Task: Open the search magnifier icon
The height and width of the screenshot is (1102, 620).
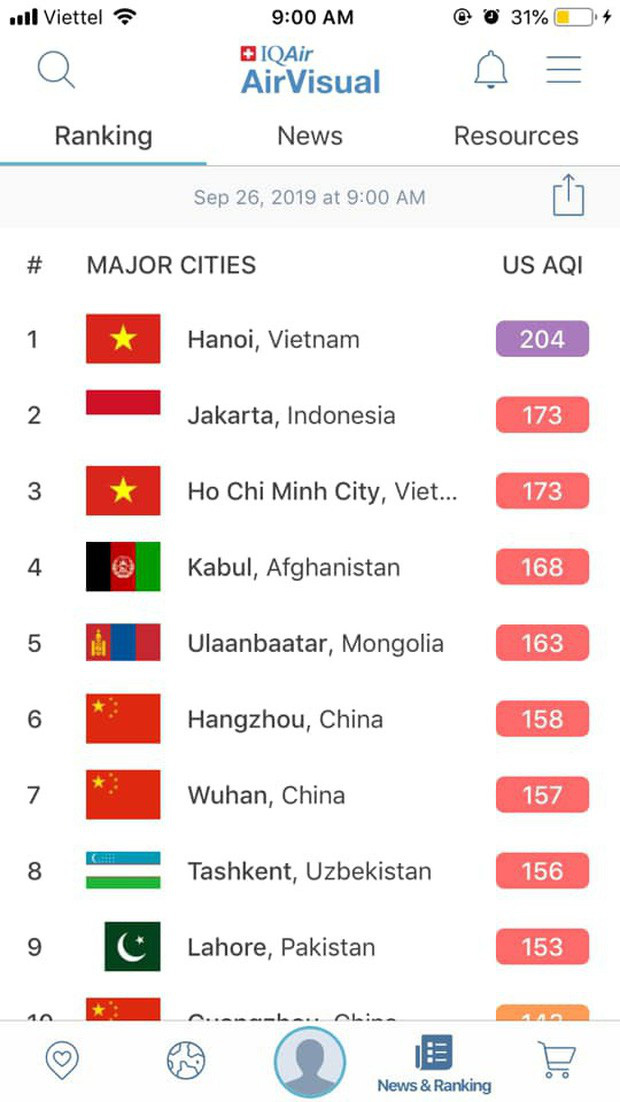Action: click(57, 69)
